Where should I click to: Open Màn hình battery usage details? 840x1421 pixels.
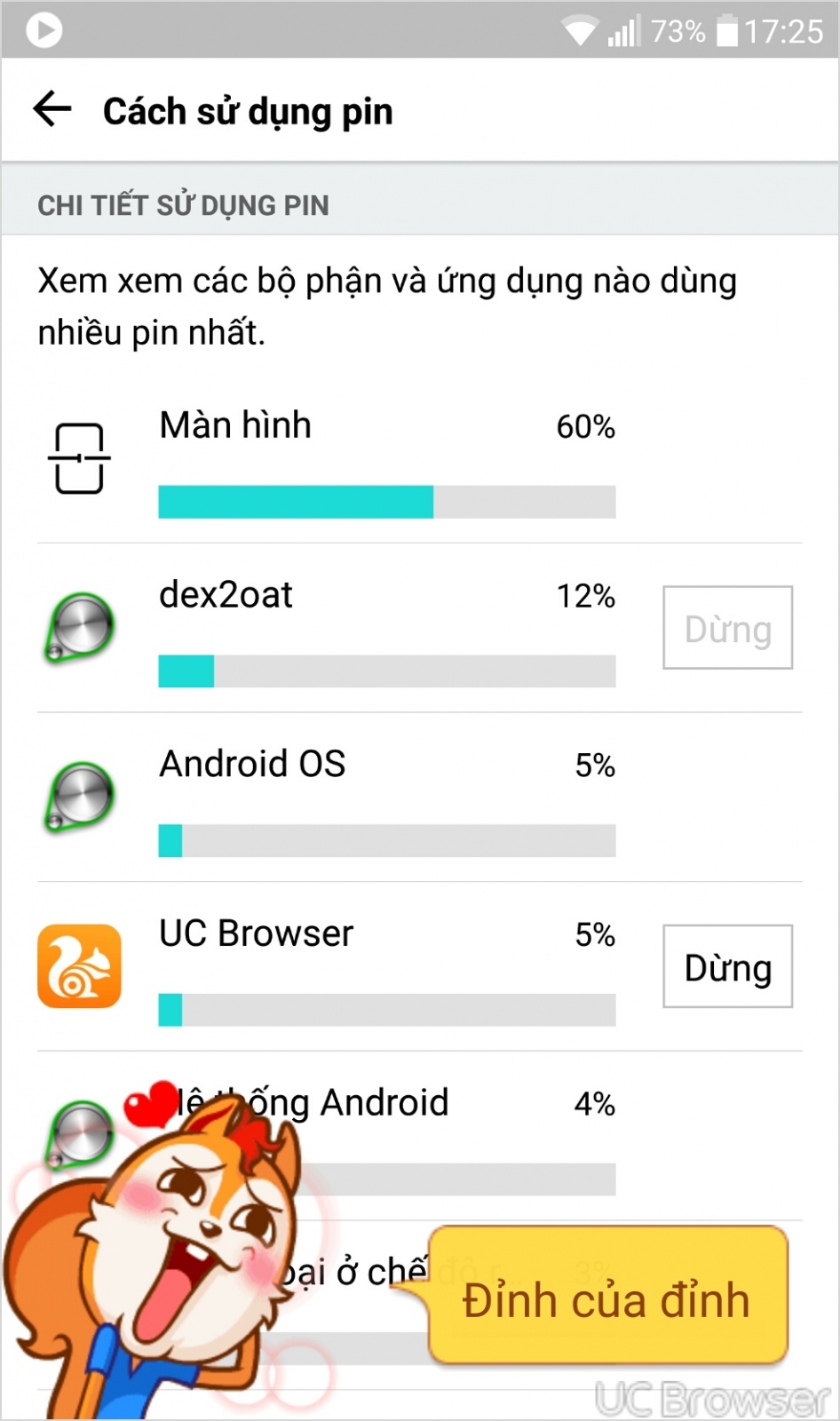pyautogui.click(x=420, y=459)
